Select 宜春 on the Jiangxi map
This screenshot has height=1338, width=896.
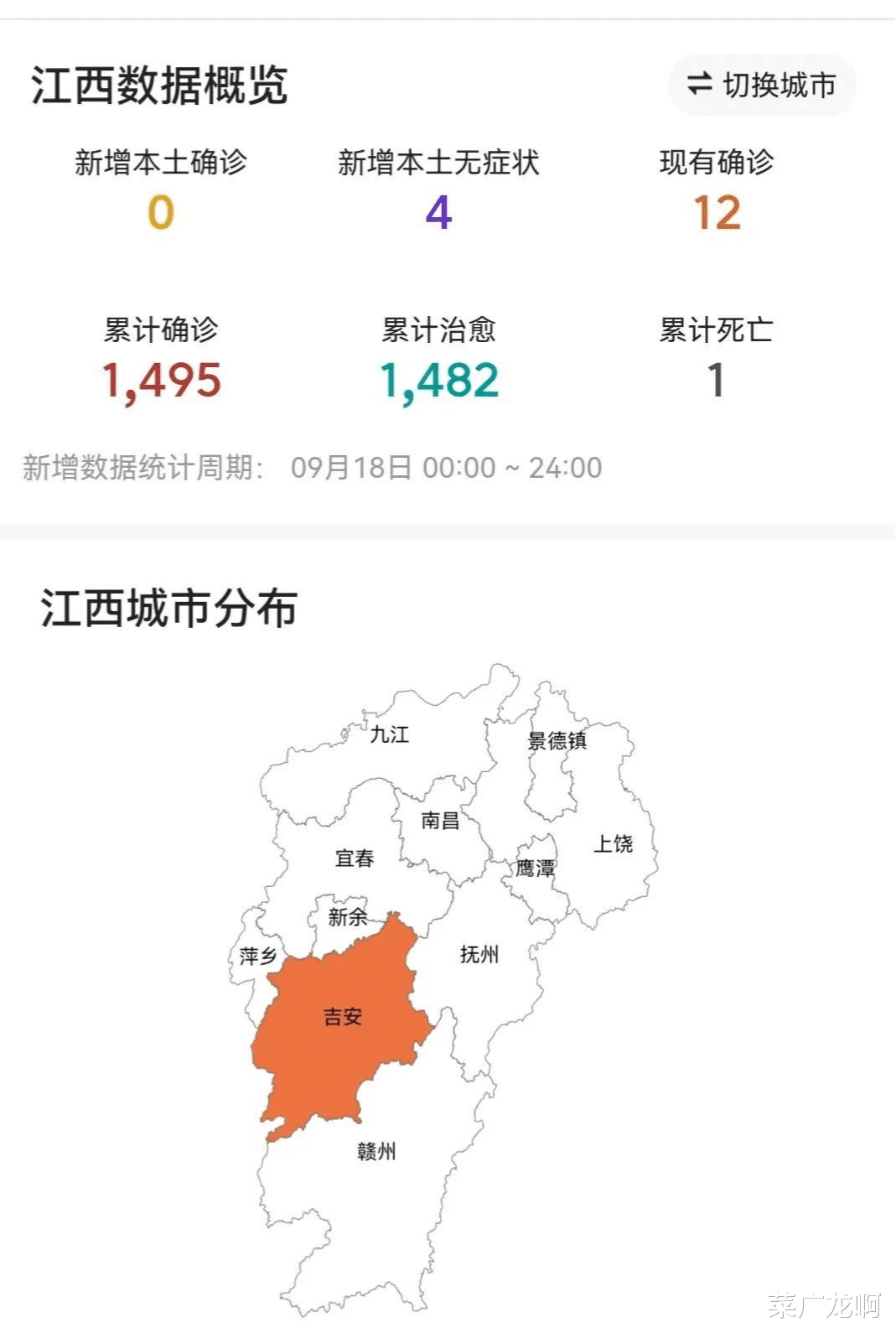click(x=354, y=858)
